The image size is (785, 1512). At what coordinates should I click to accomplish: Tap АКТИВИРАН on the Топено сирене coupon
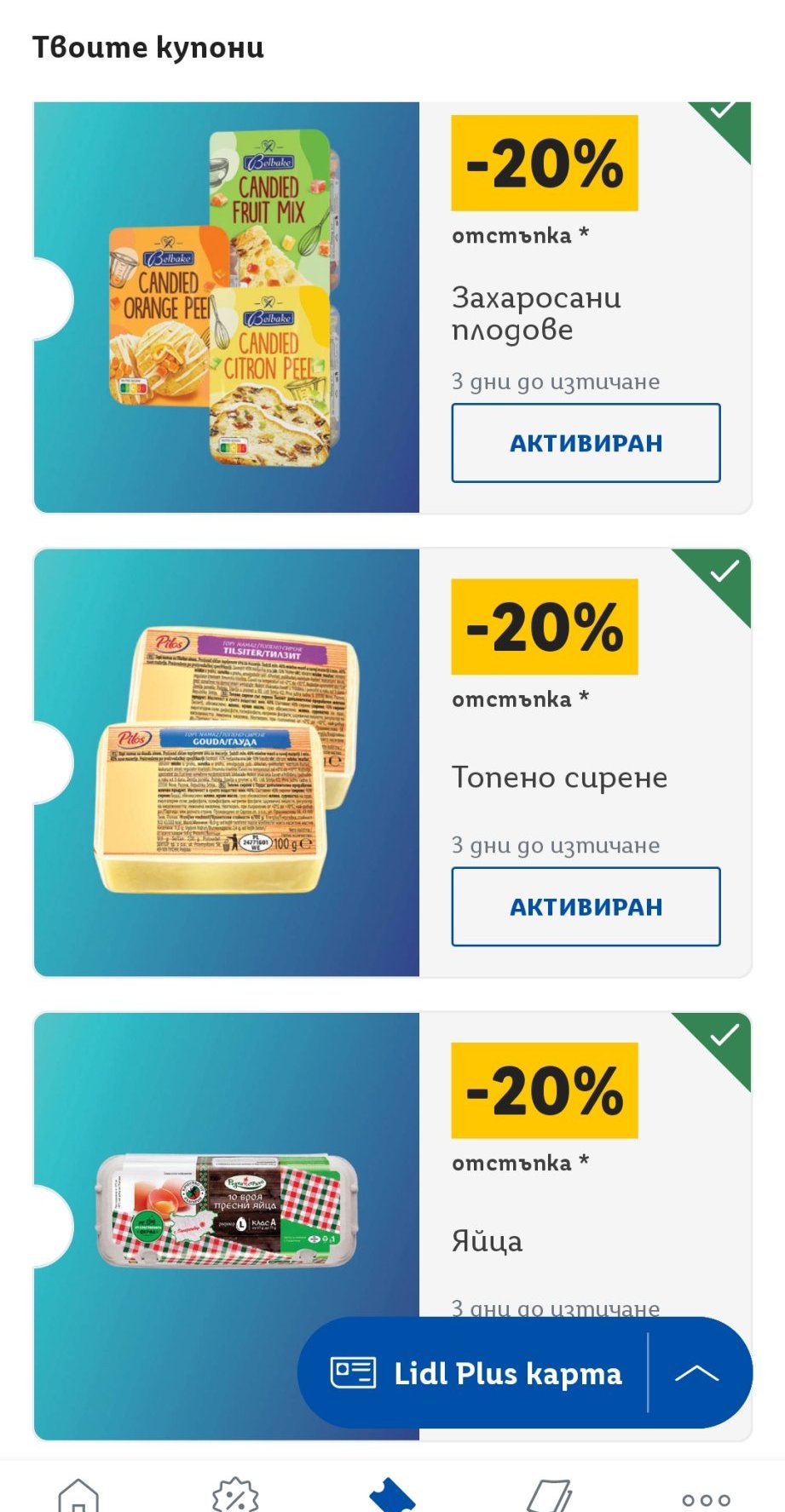[x=586, y=906]
